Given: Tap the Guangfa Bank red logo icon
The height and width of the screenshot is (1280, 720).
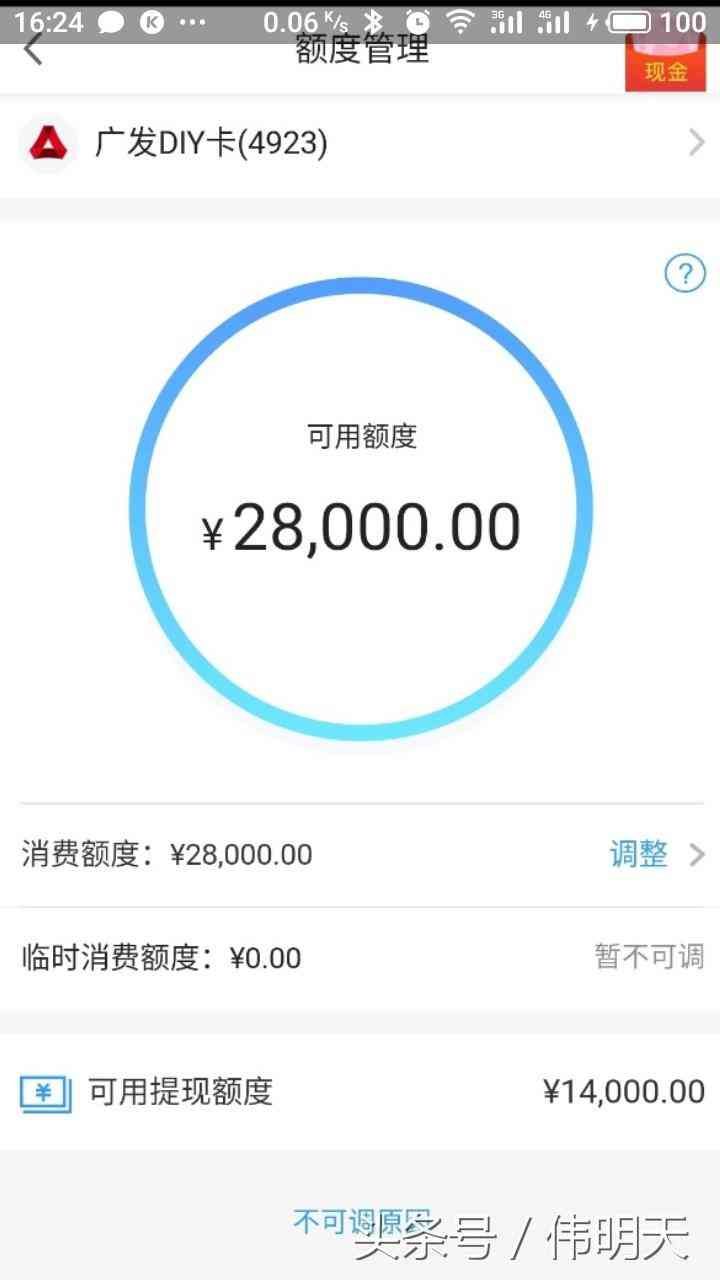Looking at the screenshot, I should click(47, 143).
